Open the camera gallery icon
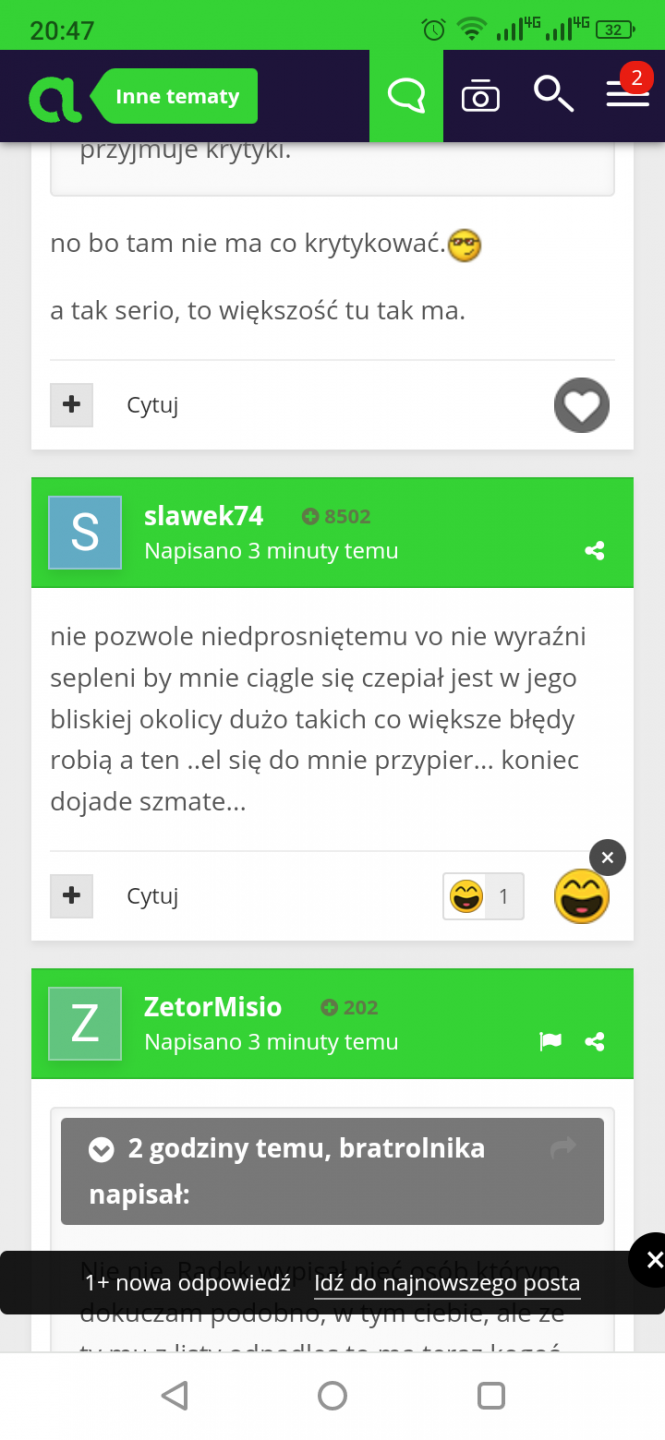The height and width of the screenshot is (1440, 665). click(480, 97)
